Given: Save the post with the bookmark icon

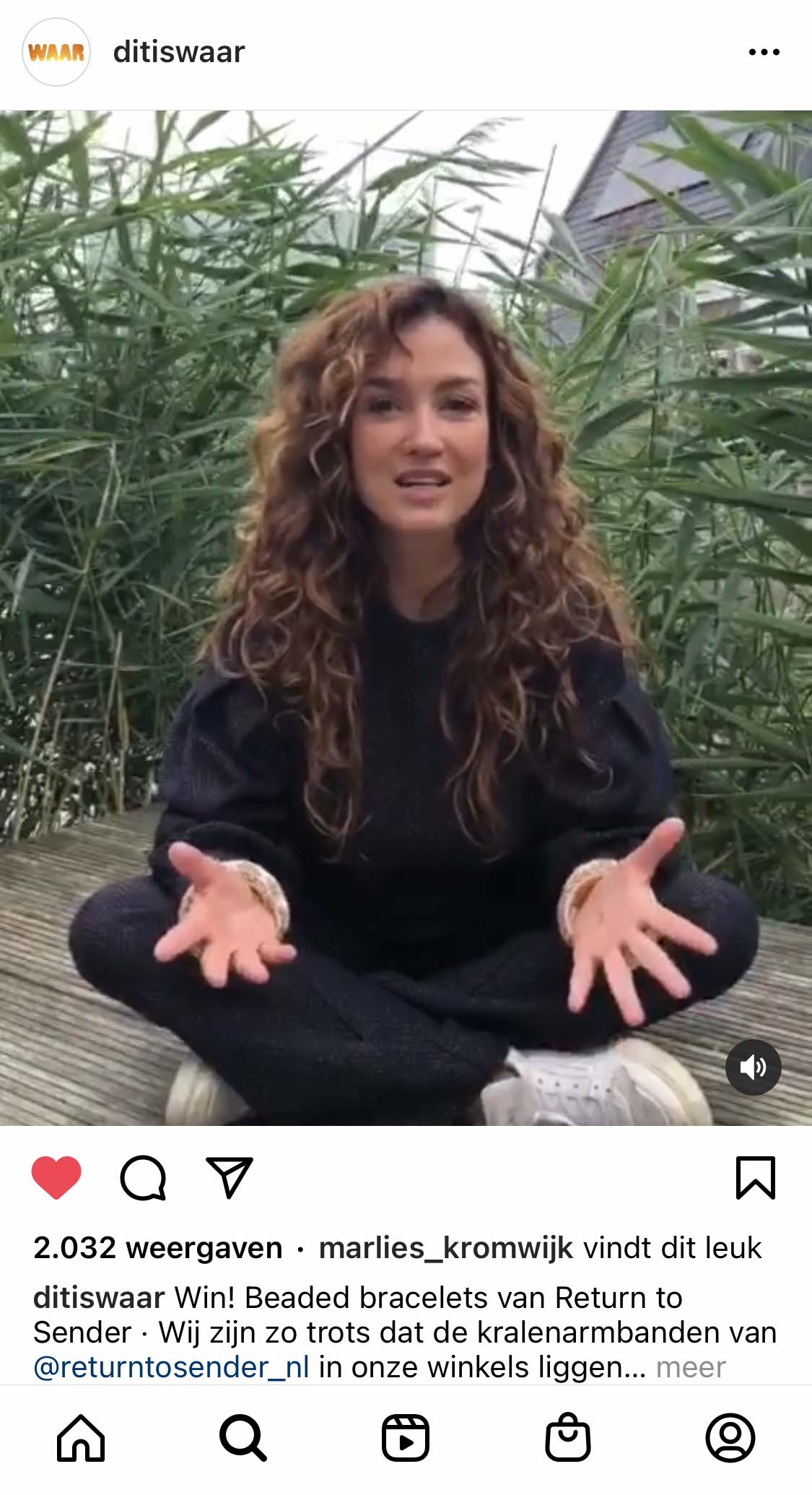Looking at the screenshot, I should point(755,1178).
